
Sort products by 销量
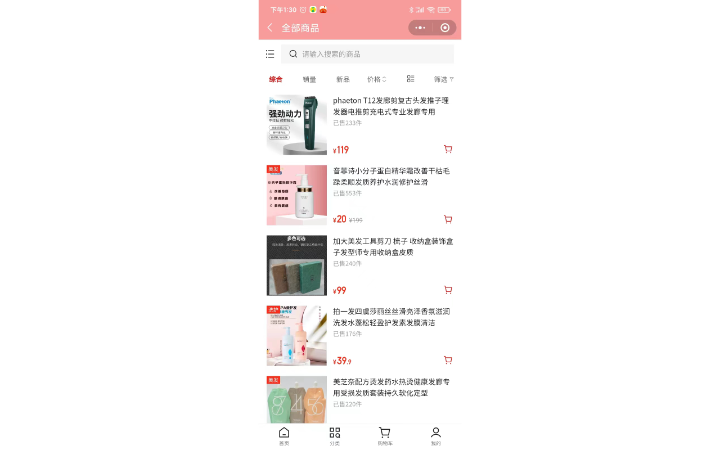coord(309,79)
